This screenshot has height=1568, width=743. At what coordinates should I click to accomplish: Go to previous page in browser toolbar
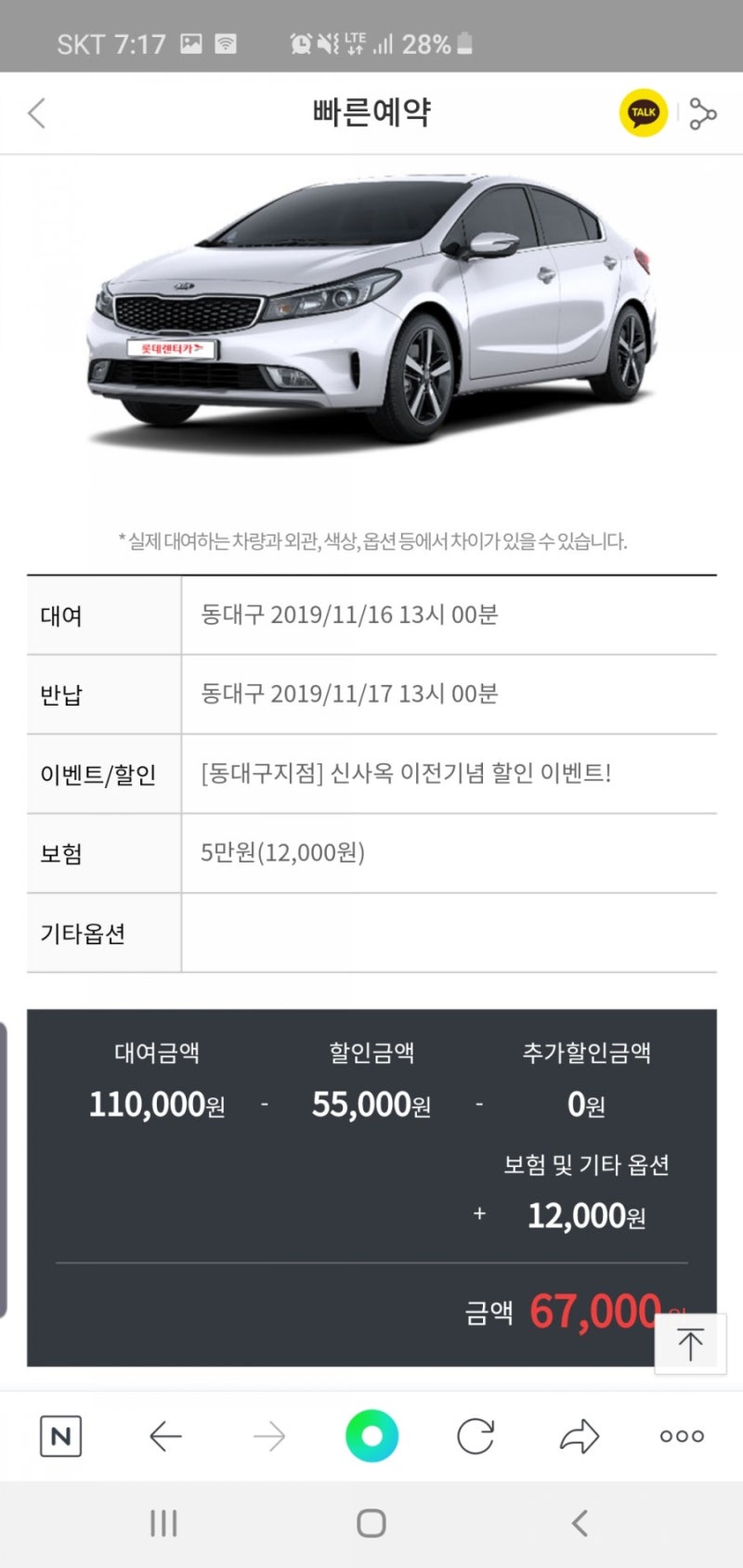coord(165,1436)
